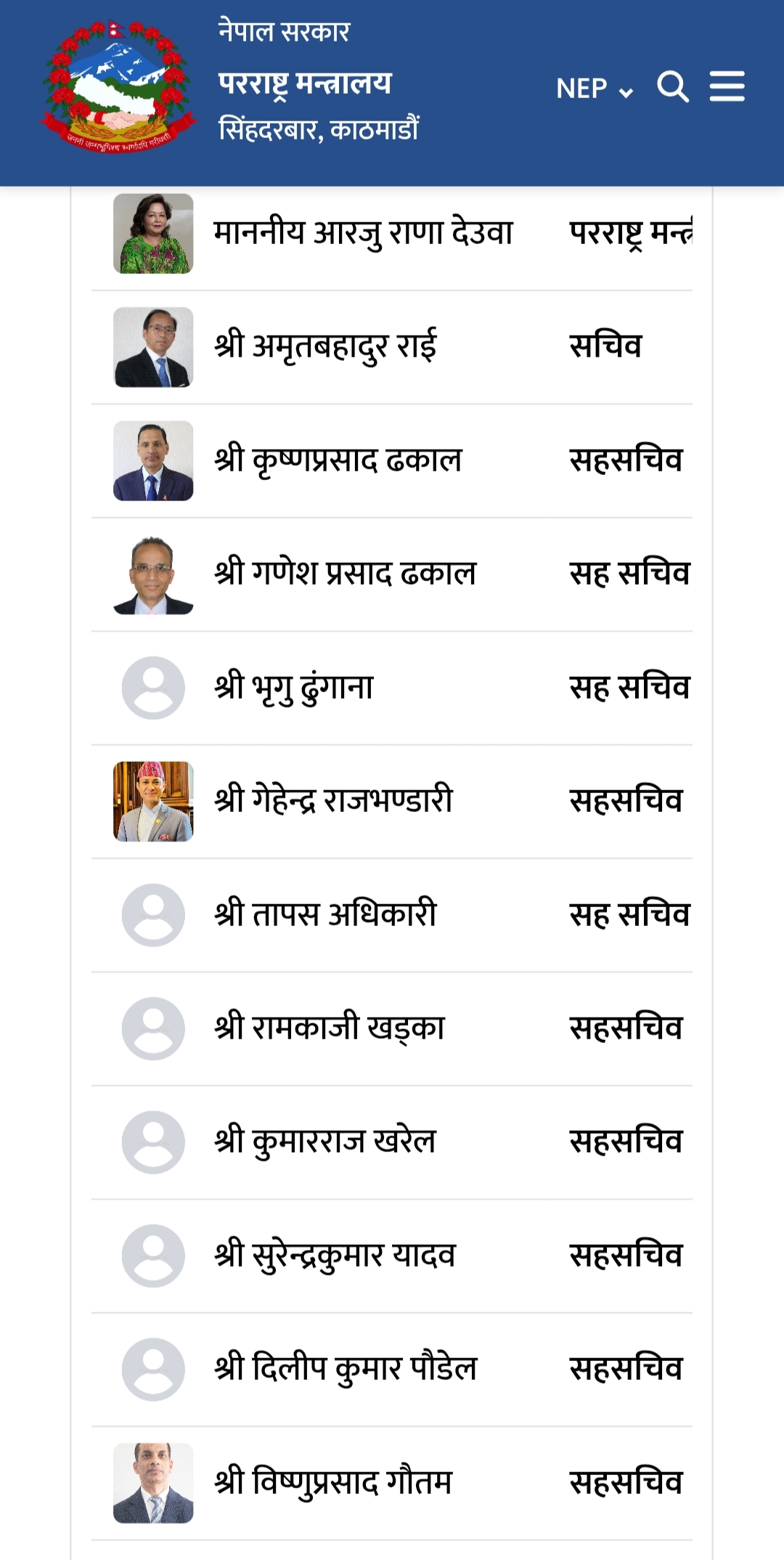This screenshot has height=1560, width=784.
Task: Open the search icon in header
Action: pos(672,87)
